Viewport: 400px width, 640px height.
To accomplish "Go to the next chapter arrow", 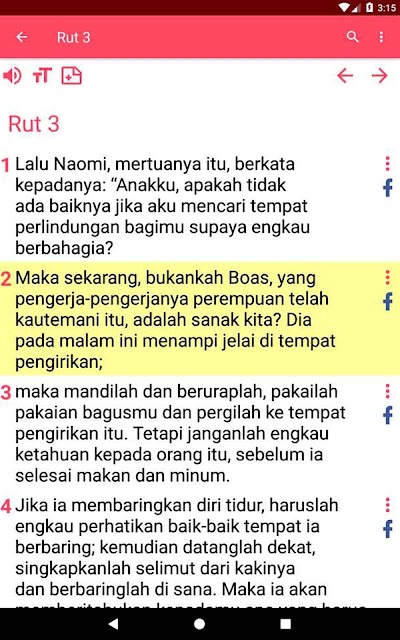I will coord(380,76).
